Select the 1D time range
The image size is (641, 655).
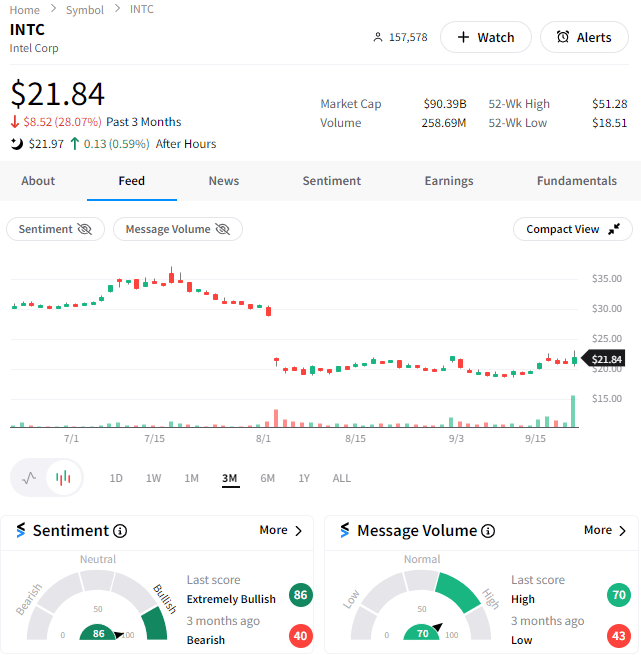[x=116, y=478]
